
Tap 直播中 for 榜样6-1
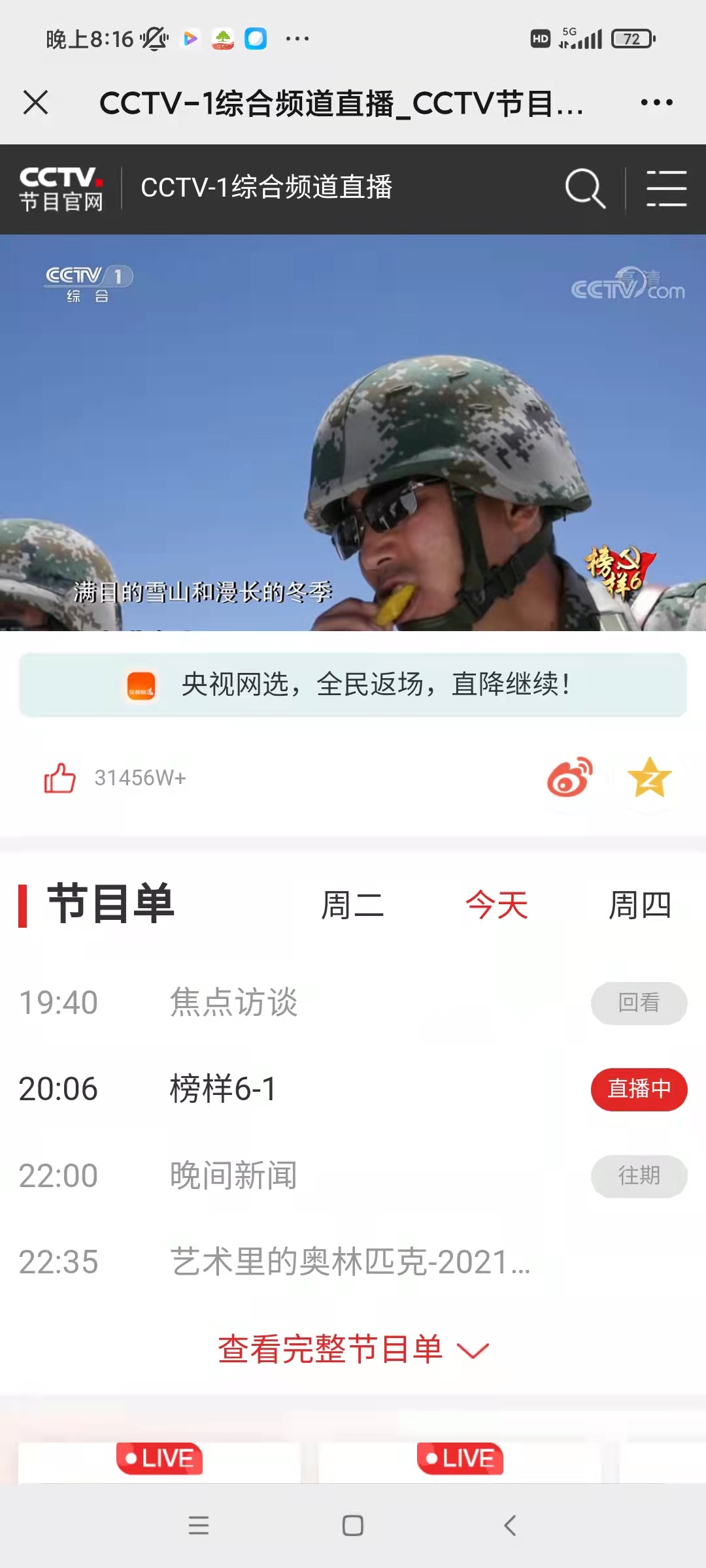pos(639,1089)
